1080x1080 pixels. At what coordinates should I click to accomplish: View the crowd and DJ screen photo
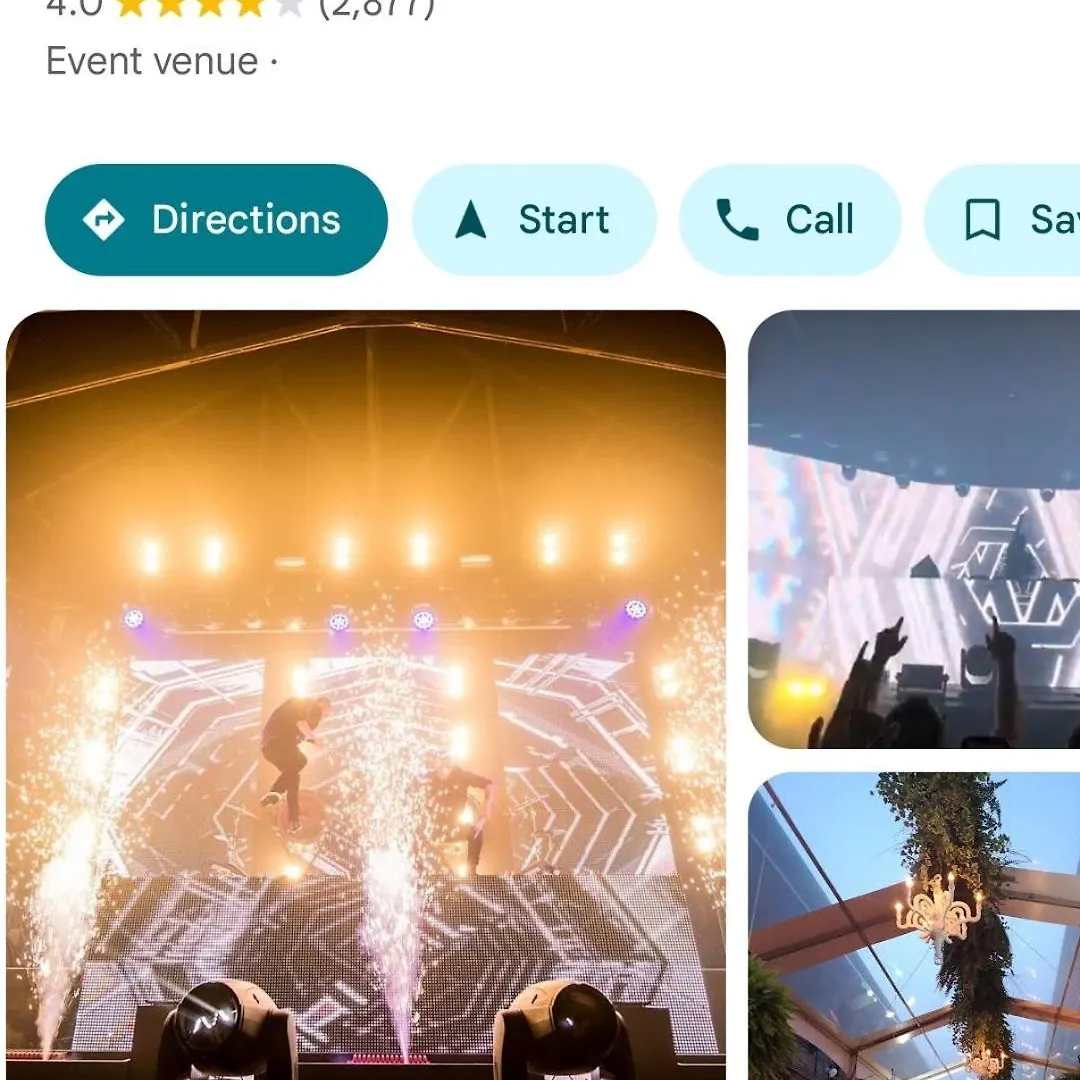(914, 530)
